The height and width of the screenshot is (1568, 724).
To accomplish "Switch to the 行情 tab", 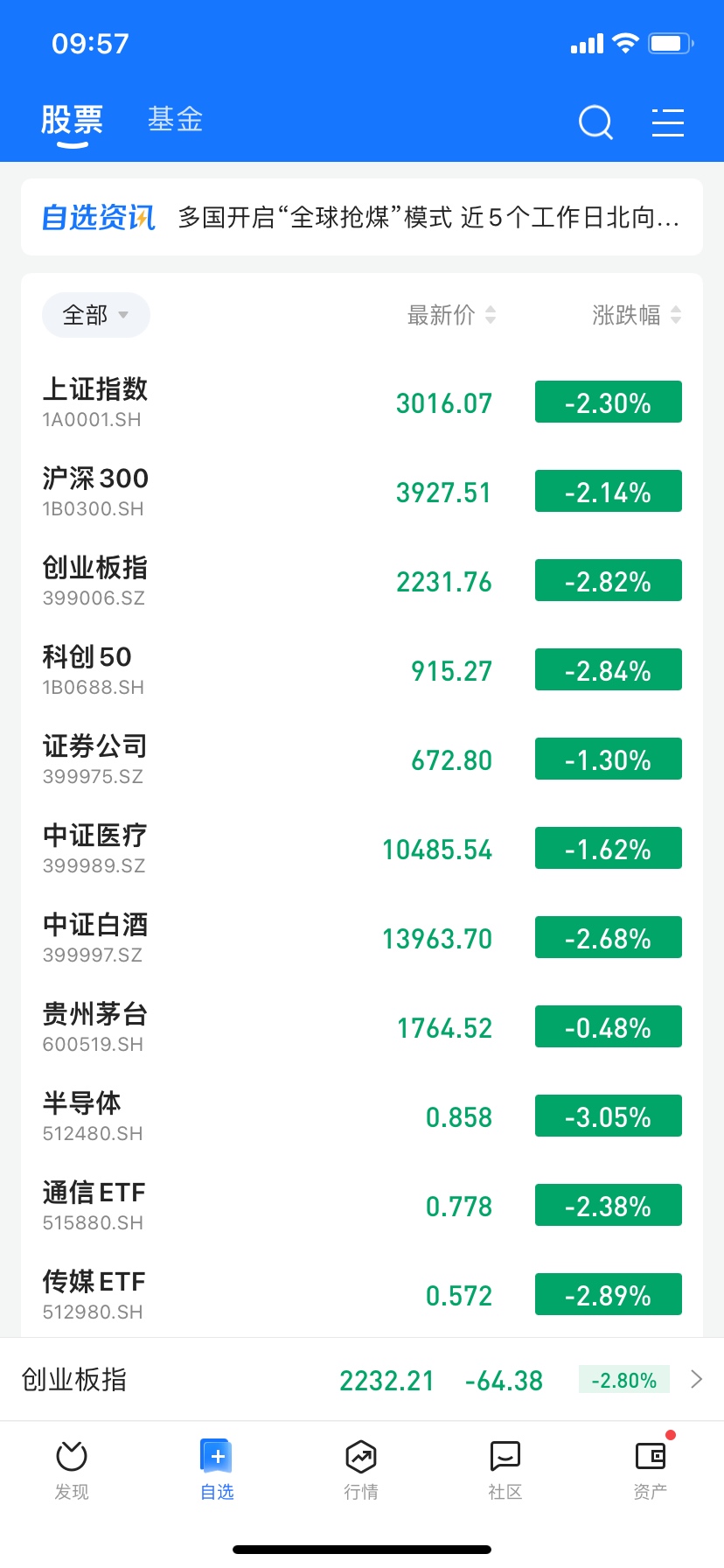I will [x=361, y=1470].
